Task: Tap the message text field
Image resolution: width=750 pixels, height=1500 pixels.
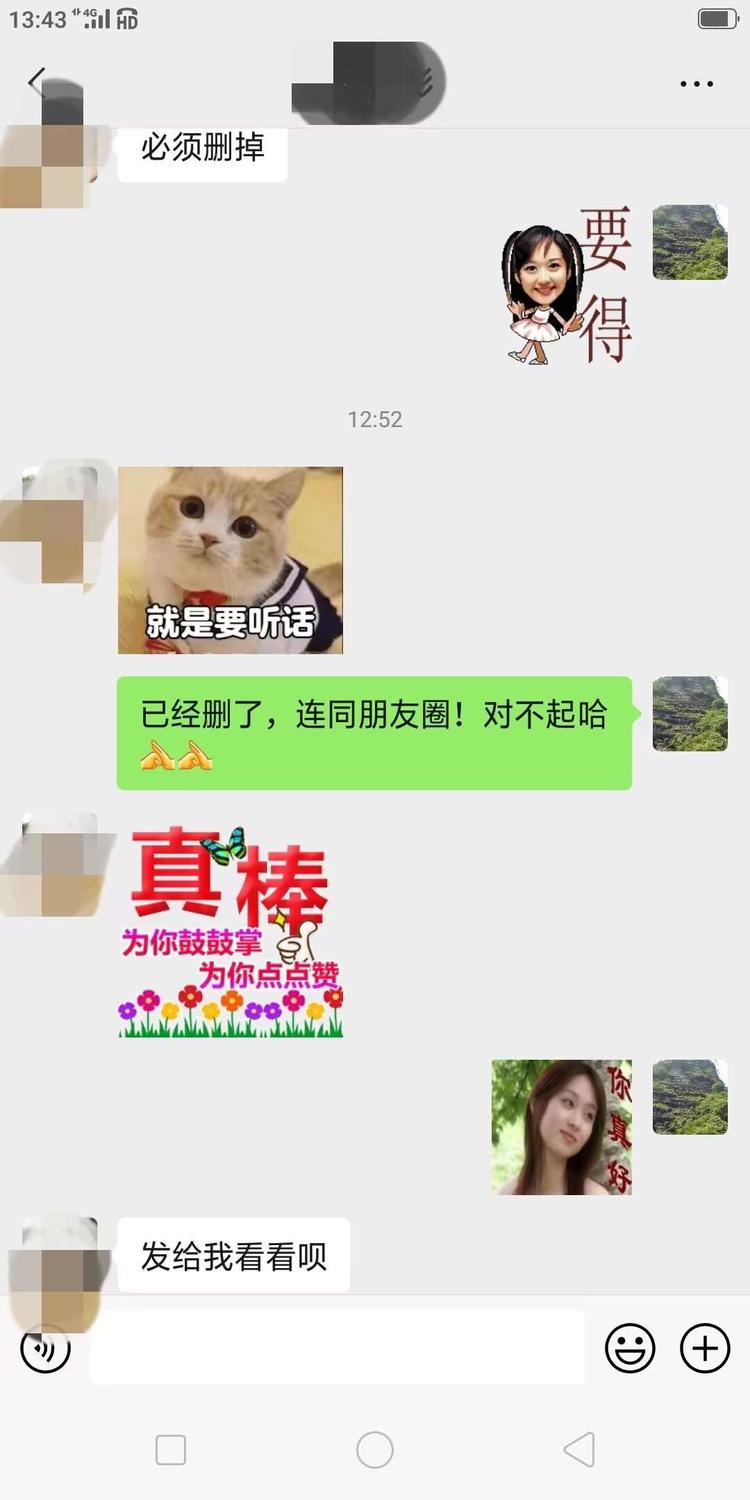Action: 337,1347
